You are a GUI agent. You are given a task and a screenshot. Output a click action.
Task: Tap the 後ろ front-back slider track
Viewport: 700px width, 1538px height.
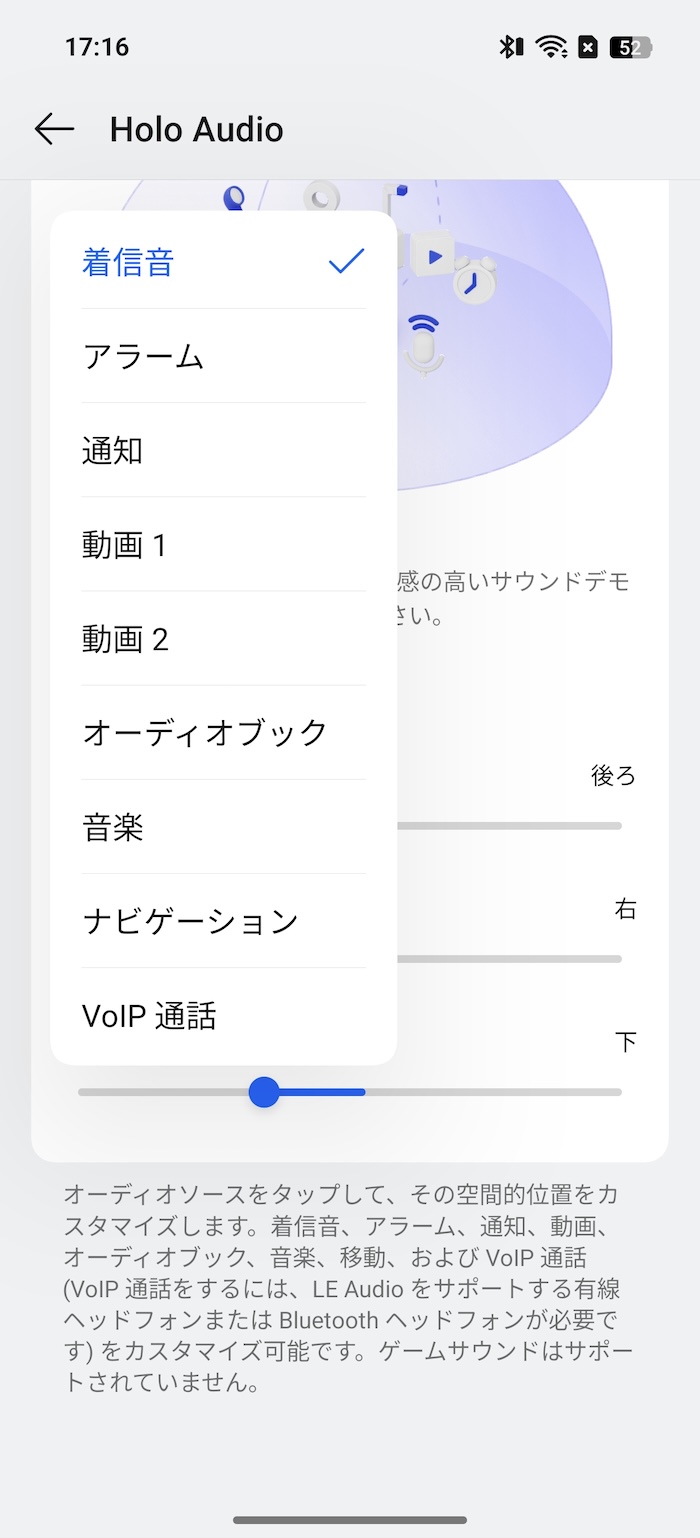(509, 826)
